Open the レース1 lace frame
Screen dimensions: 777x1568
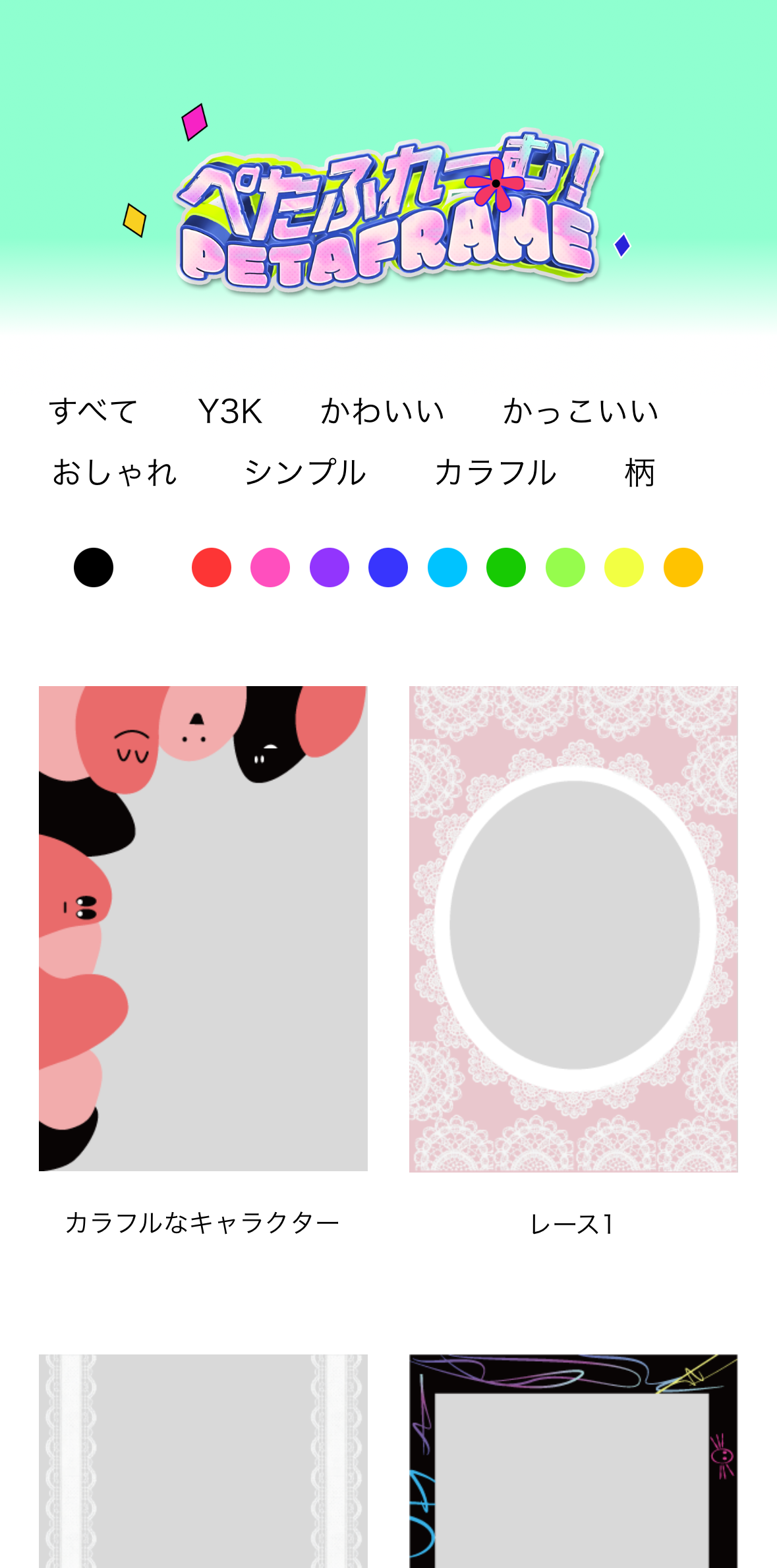(x=573, y=928)
